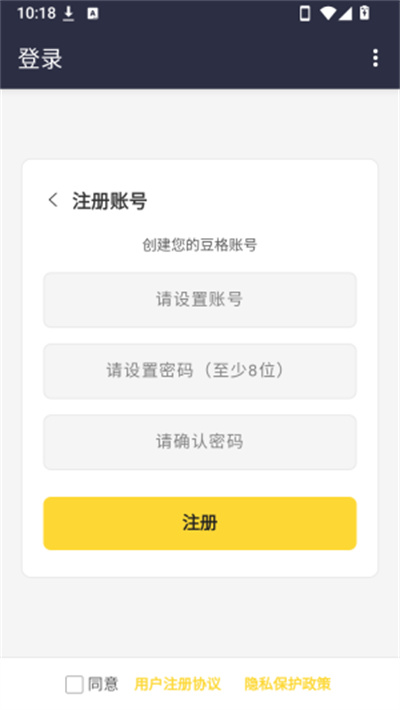Image resolution: width=400 pixels, height=710 pixels.
Task: Open the 用户注册协议 link
Action: (178, 684)
